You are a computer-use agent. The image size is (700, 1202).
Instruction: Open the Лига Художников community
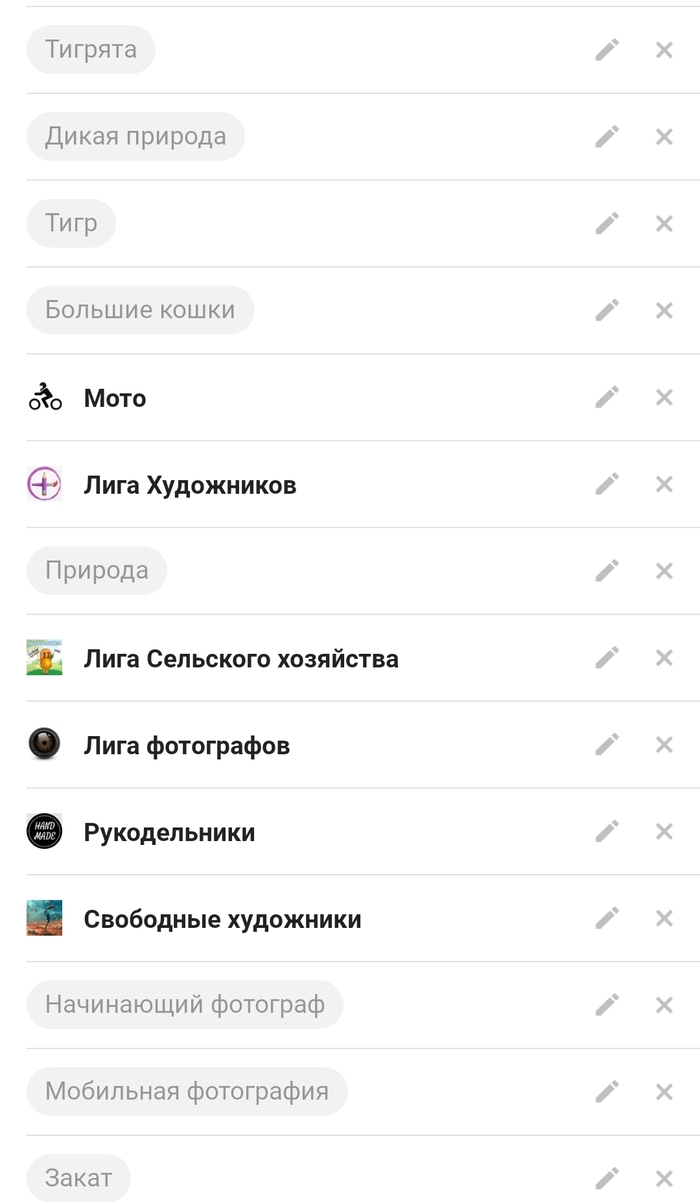pyautogui.click(x=189, y=485)
